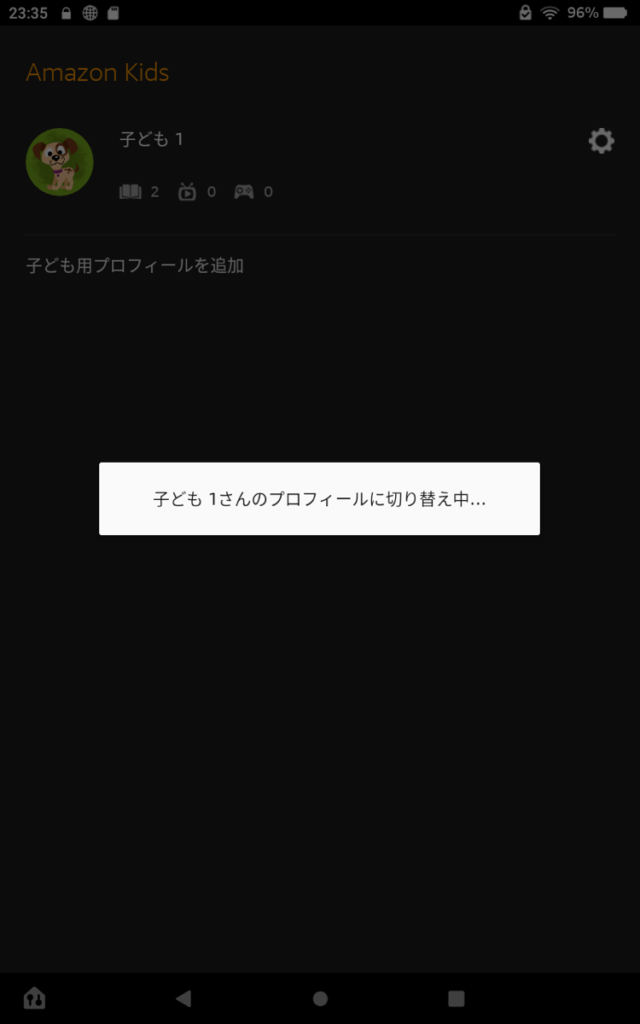This screenshot has width=640, height=1024.
Task: Go back with the navigation bar arrow
Action: [183, 998]
